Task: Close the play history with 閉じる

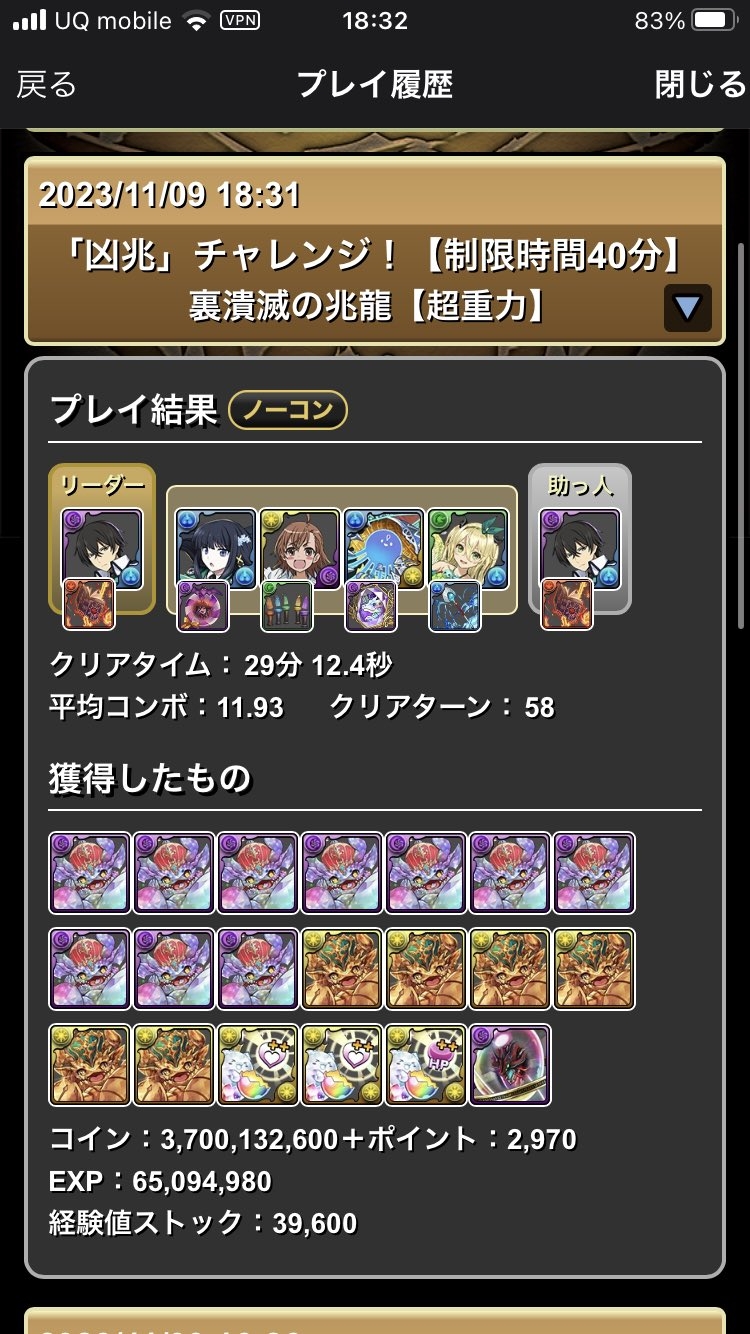Action: (700, 85)
